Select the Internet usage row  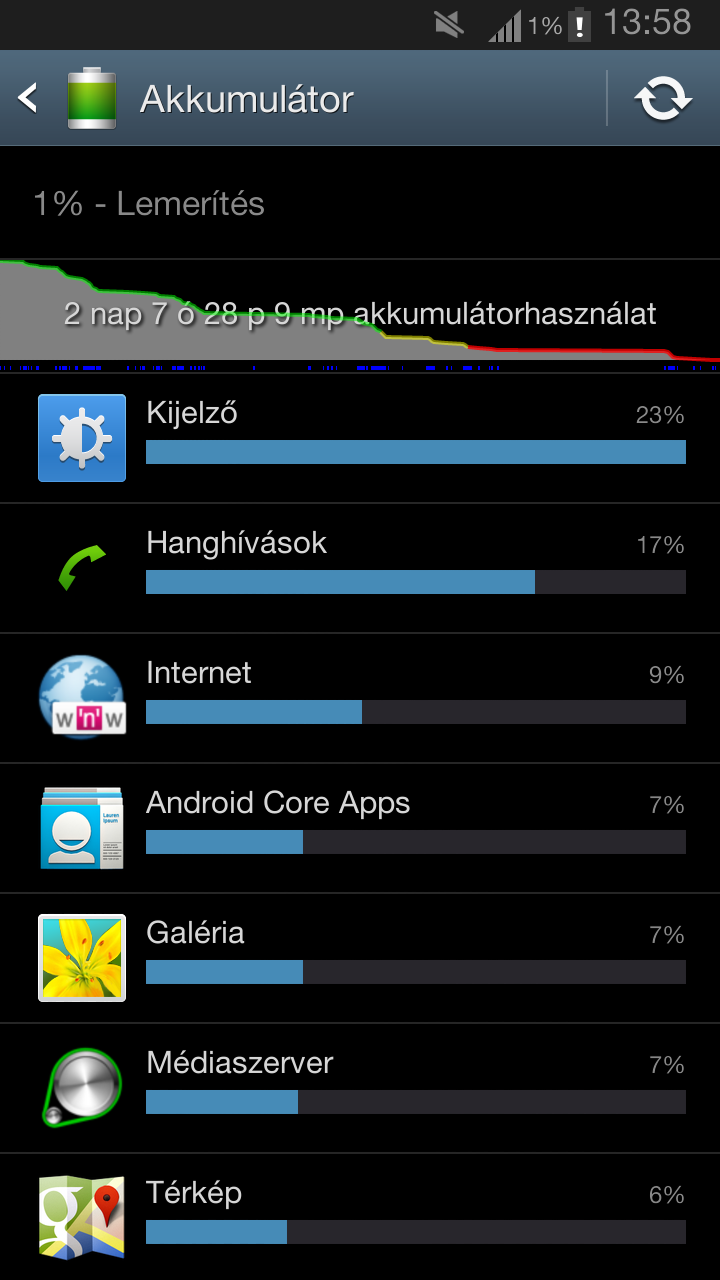[x=360, y=698]
